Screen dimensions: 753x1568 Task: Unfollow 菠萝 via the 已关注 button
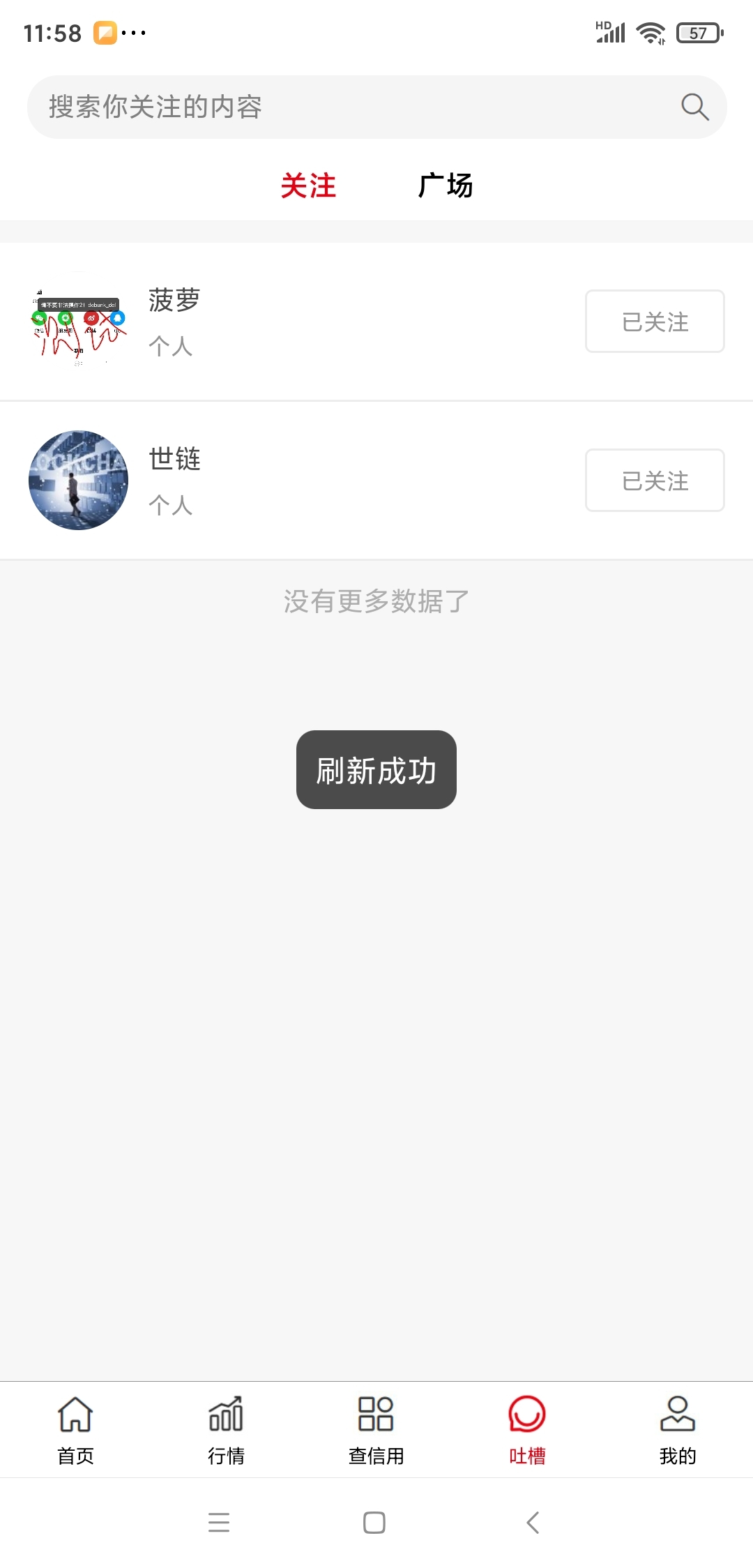pyautogui.click(x=654, y=322)
